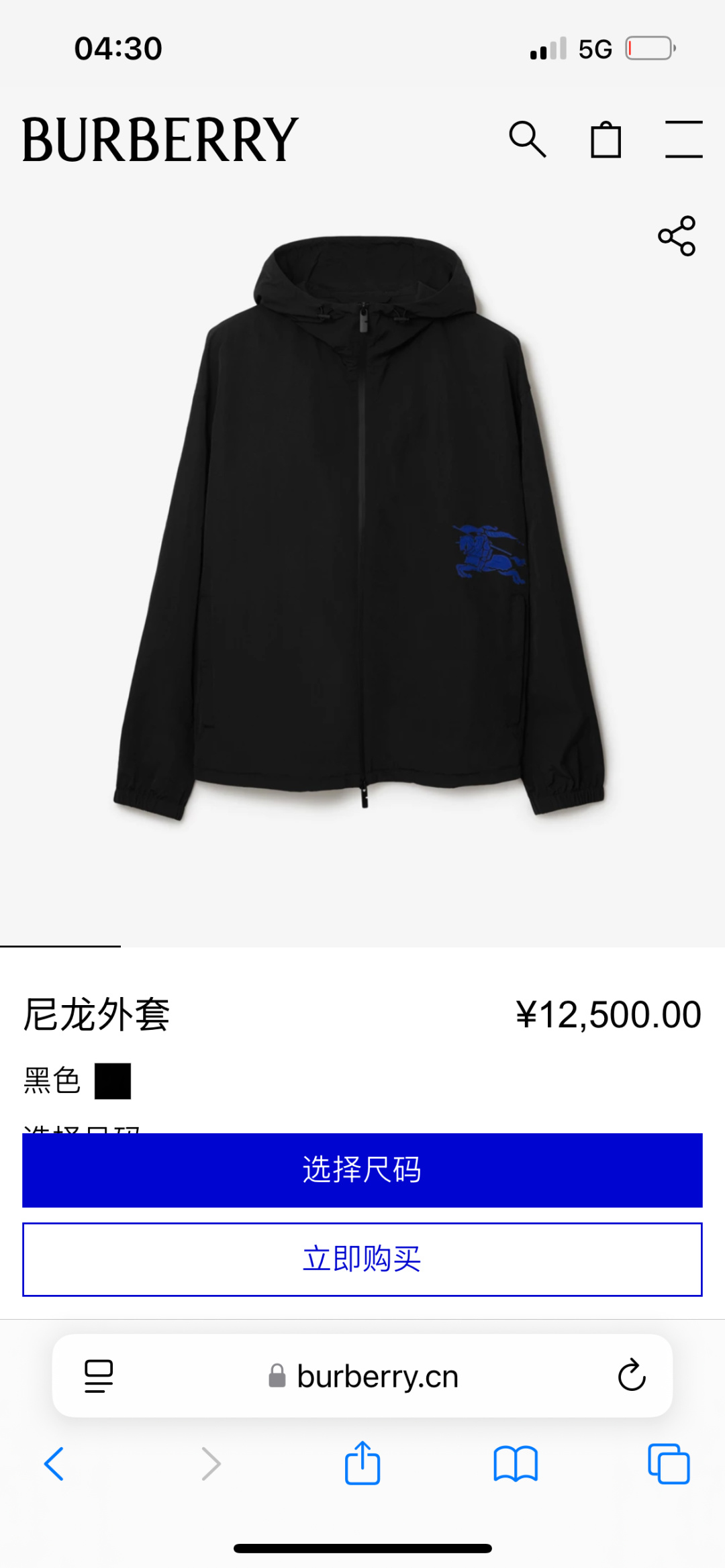
Task: Reload the page
Action: point(631,1376)
